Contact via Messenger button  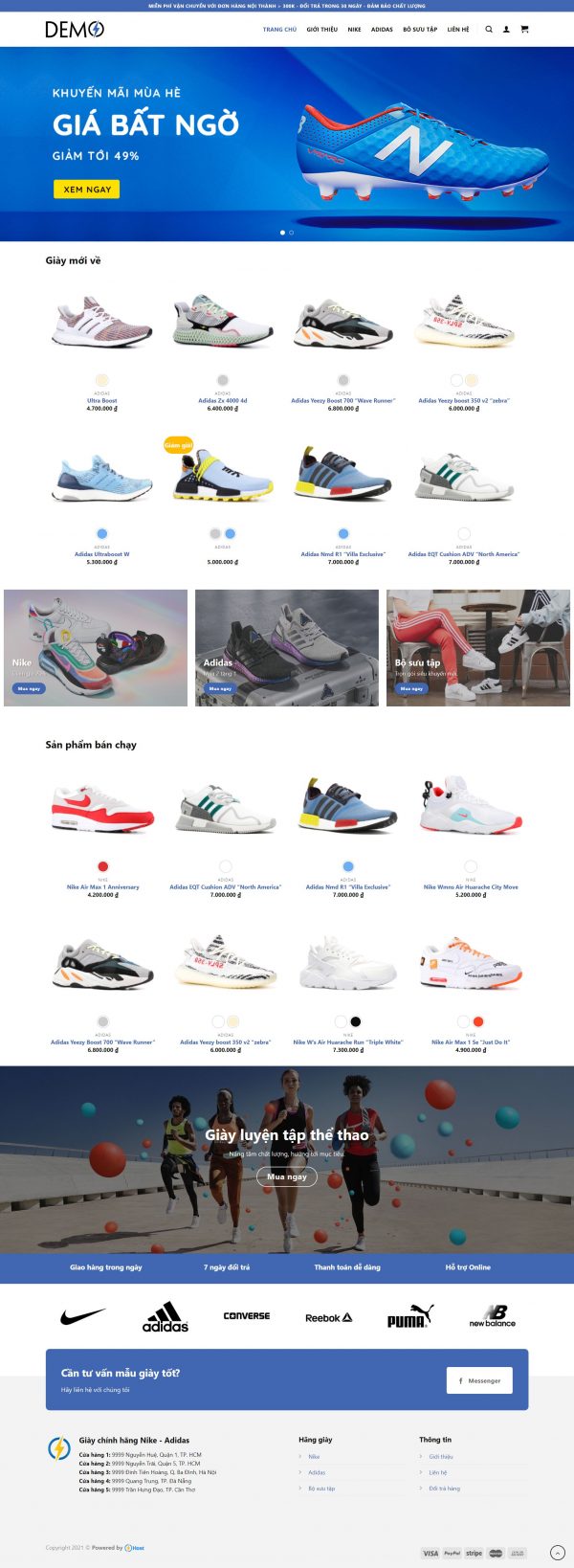point(479,1380)
